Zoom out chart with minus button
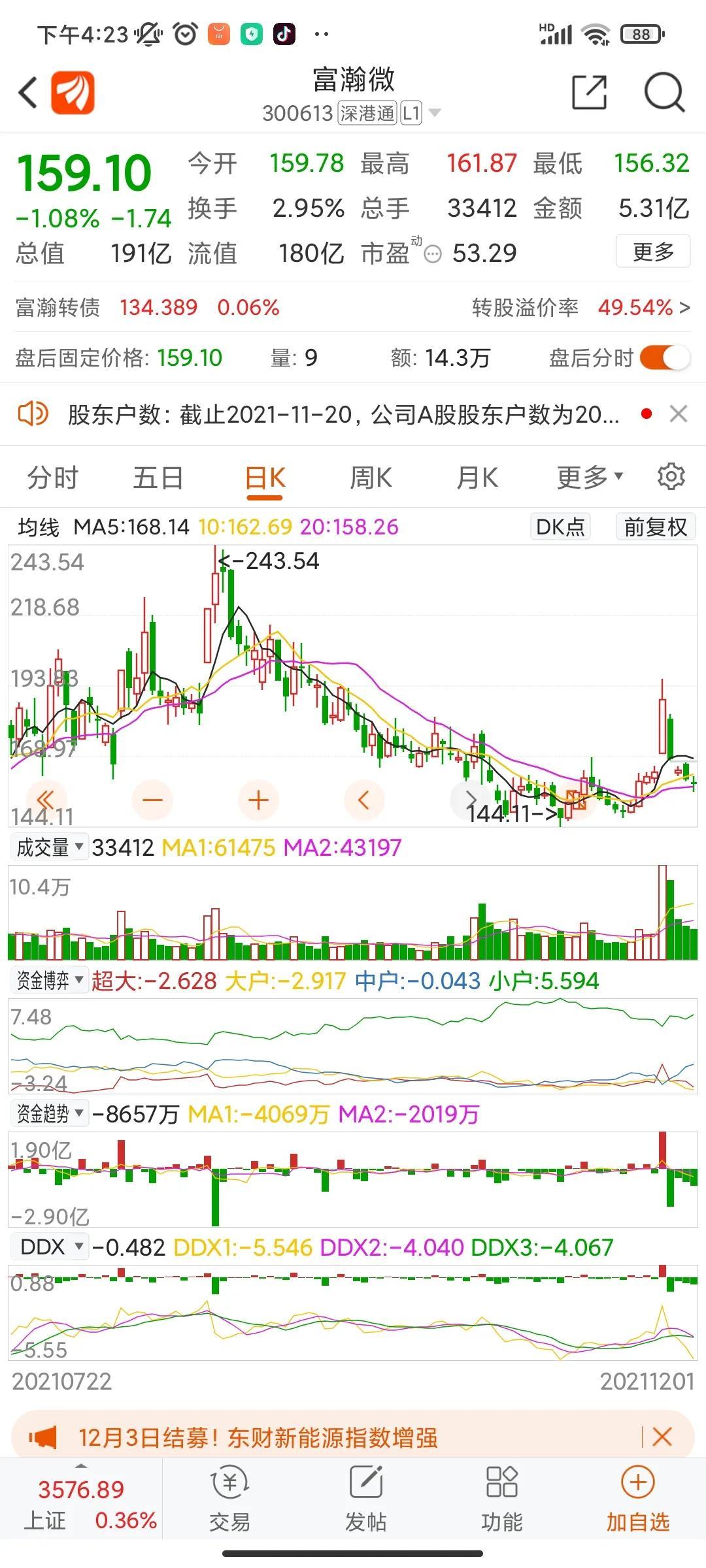Image resolution: width=706 pixels, height=1568 pixels. 152,800
